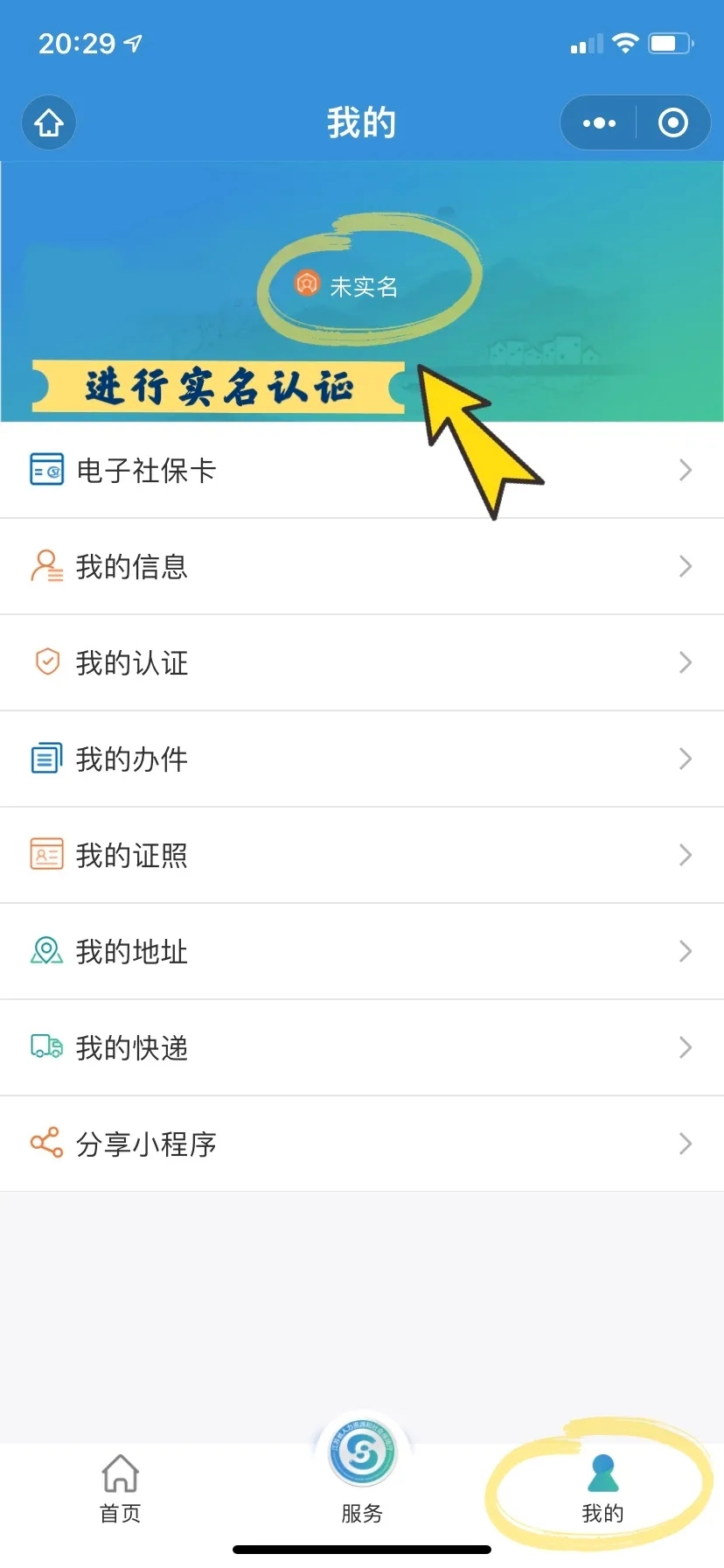Open 我的证照
Viewport: 724px width, 1568px height.
pyautogui.click(x=362, y=856)
